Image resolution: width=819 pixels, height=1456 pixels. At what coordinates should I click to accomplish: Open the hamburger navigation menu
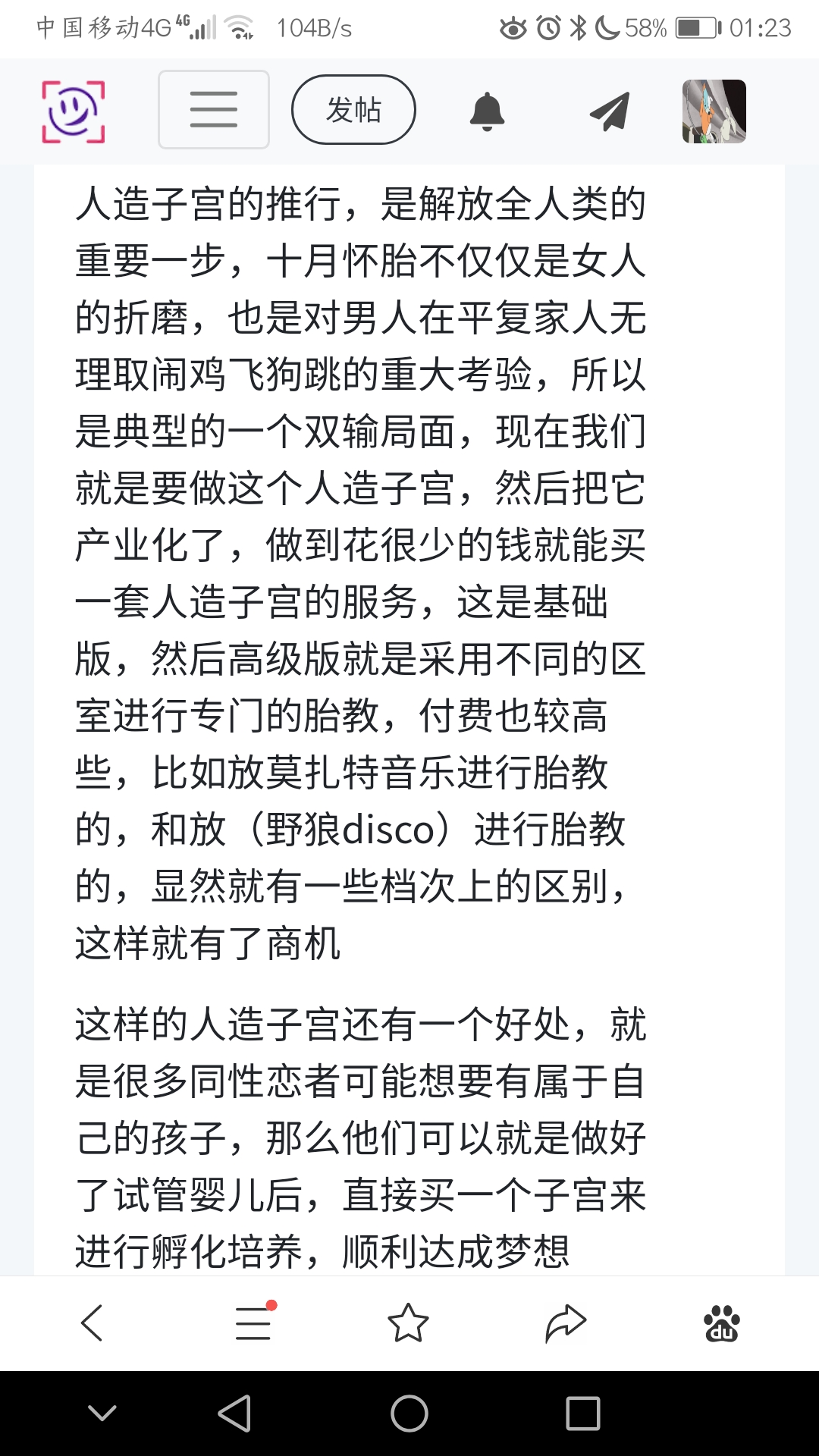tap(213, 110)
